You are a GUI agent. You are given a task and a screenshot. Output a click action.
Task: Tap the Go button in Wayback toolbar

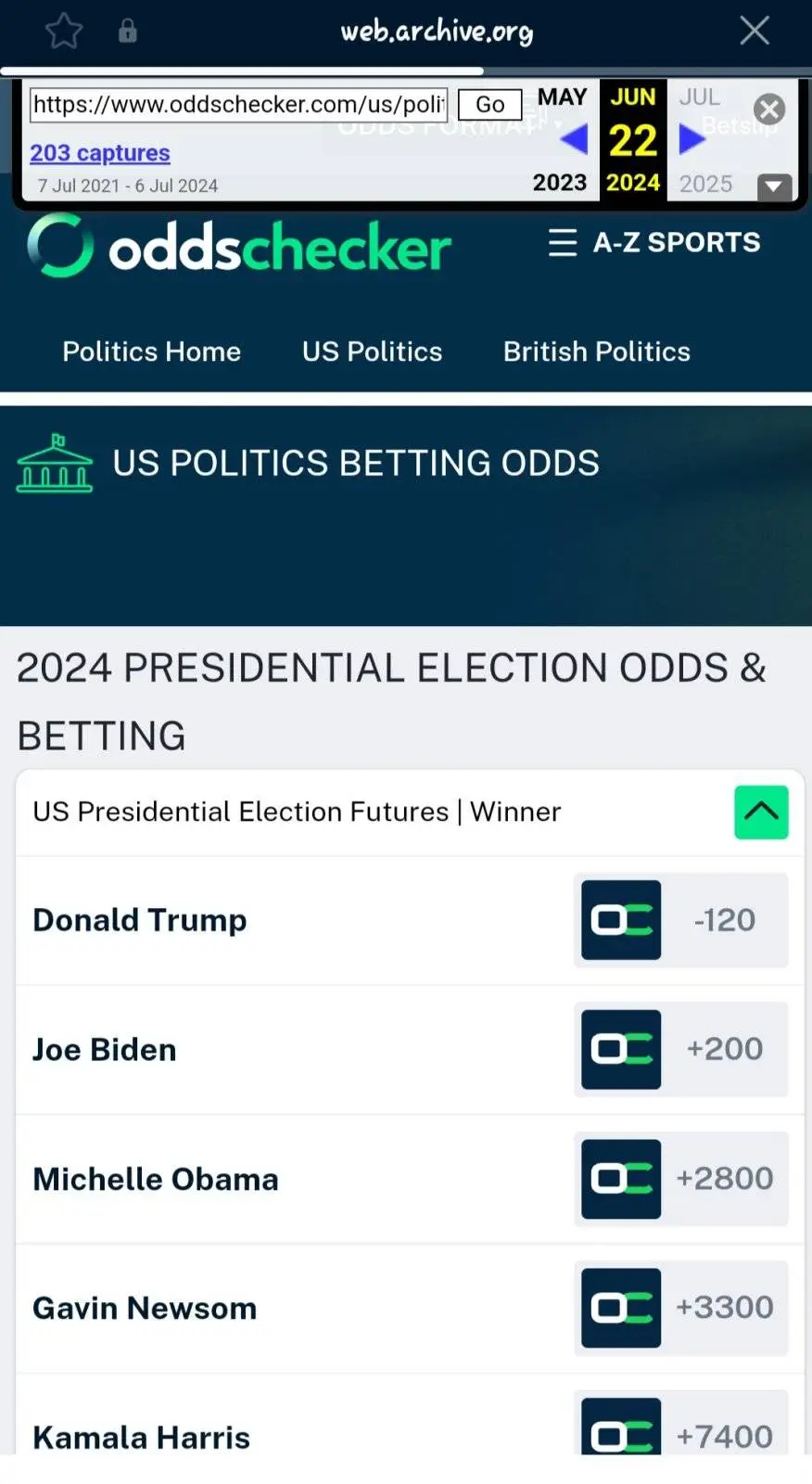[489, 105]
